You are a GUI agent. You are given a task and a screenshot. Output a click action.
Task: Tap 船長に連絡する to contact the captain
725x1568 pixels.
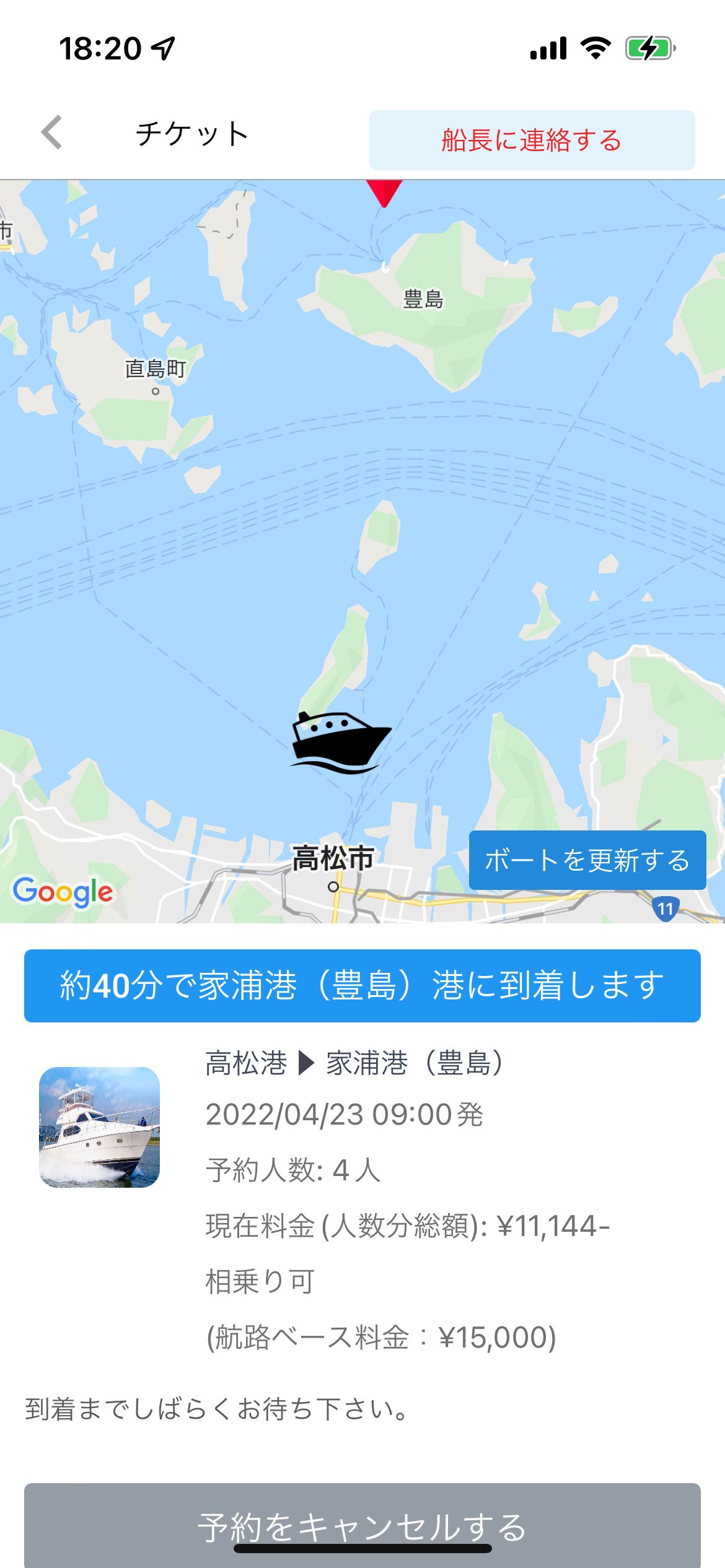pos(532,141)
